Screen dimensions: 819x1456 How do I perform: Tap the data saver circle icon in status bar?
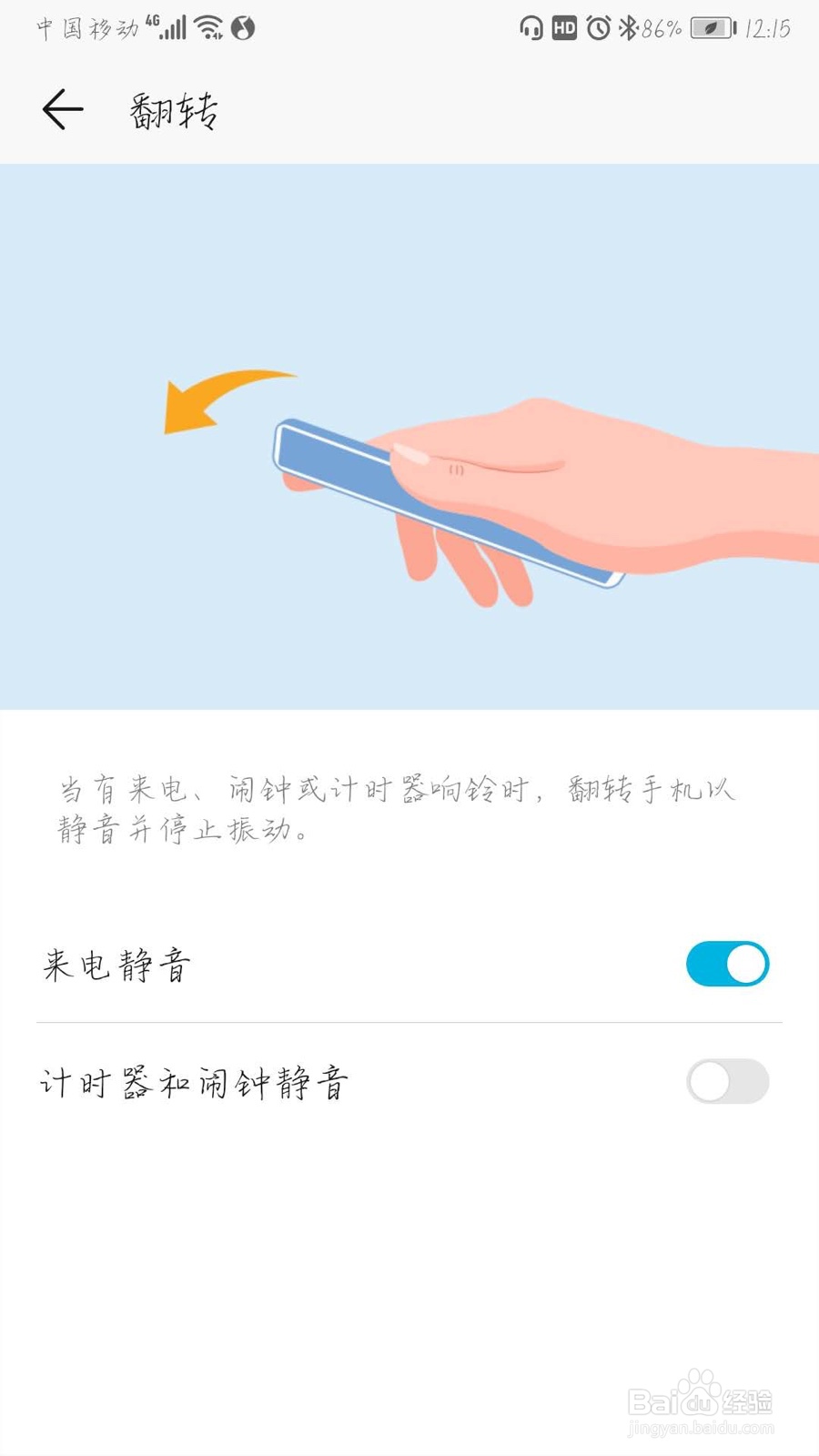[x=243, y=27]
